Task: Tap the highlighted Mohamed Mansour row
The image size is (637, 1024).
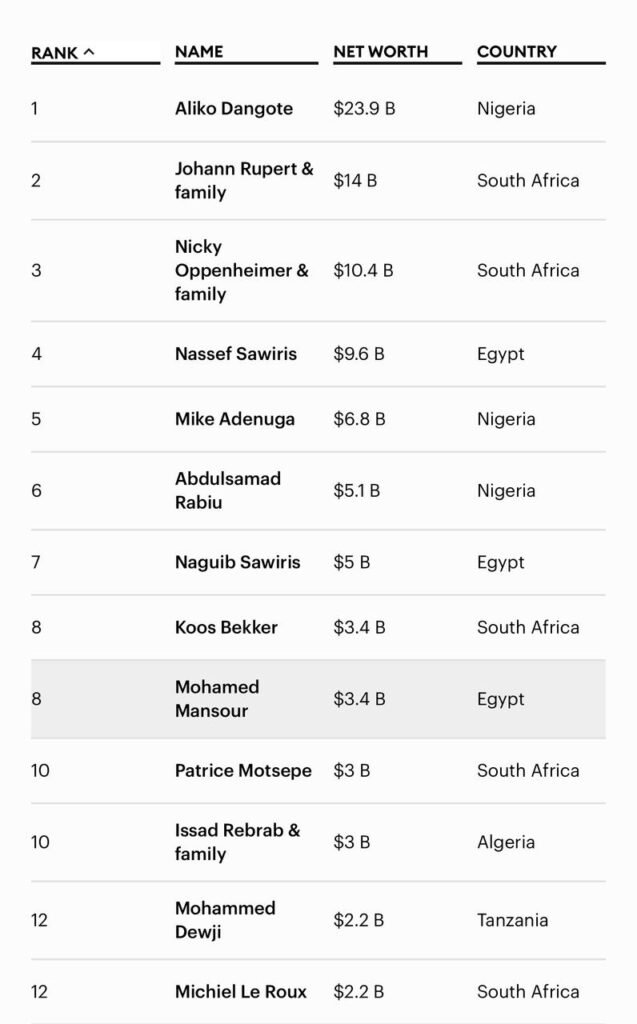Action: coord(318,699)
